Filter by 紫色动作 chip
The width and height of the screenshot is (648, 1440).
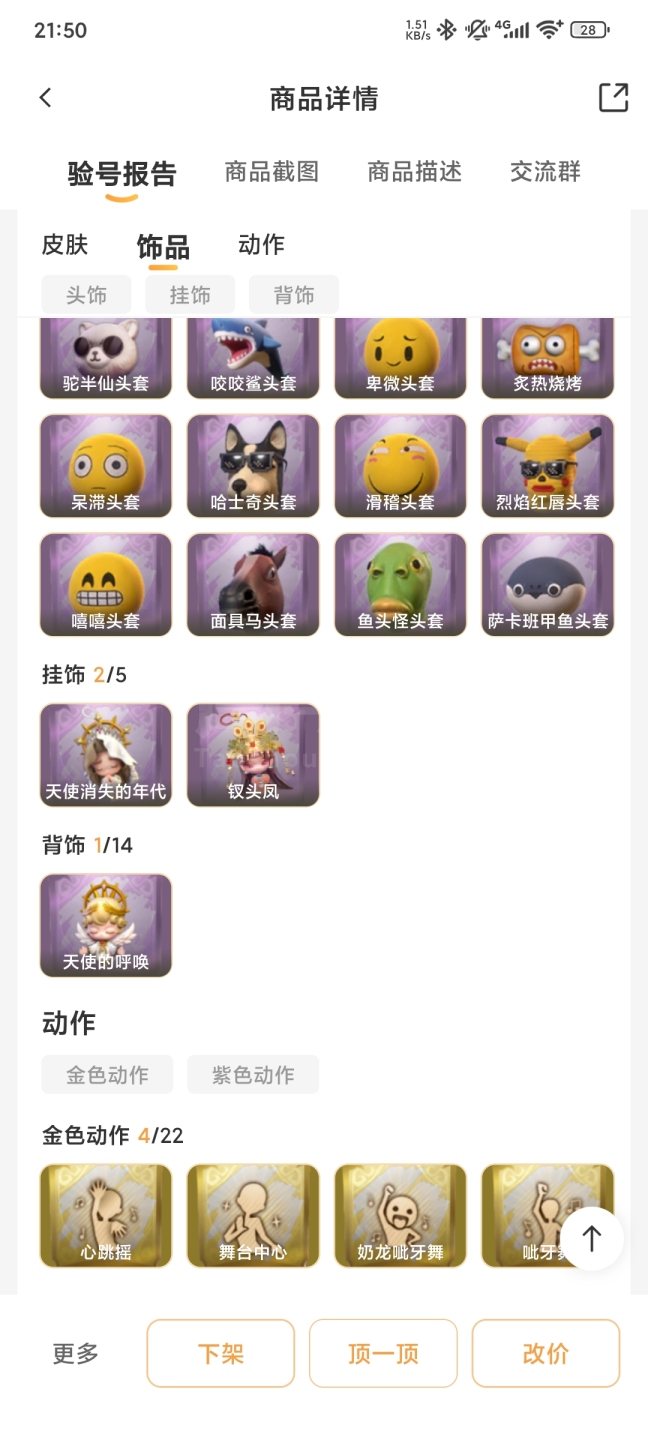coord(253,1075)
